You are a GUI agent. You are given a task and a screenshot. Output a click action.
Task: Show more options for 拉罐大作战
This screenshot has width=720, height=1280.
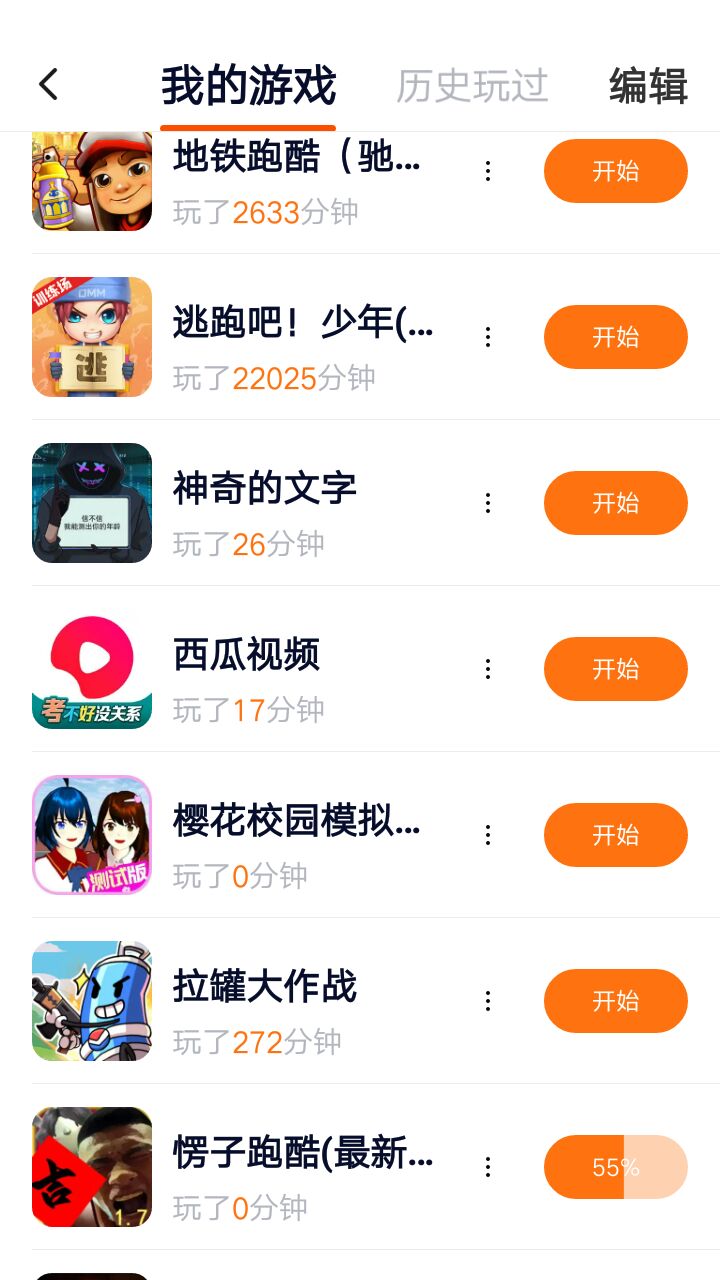pyautogui.click(x=488, y=1001)
